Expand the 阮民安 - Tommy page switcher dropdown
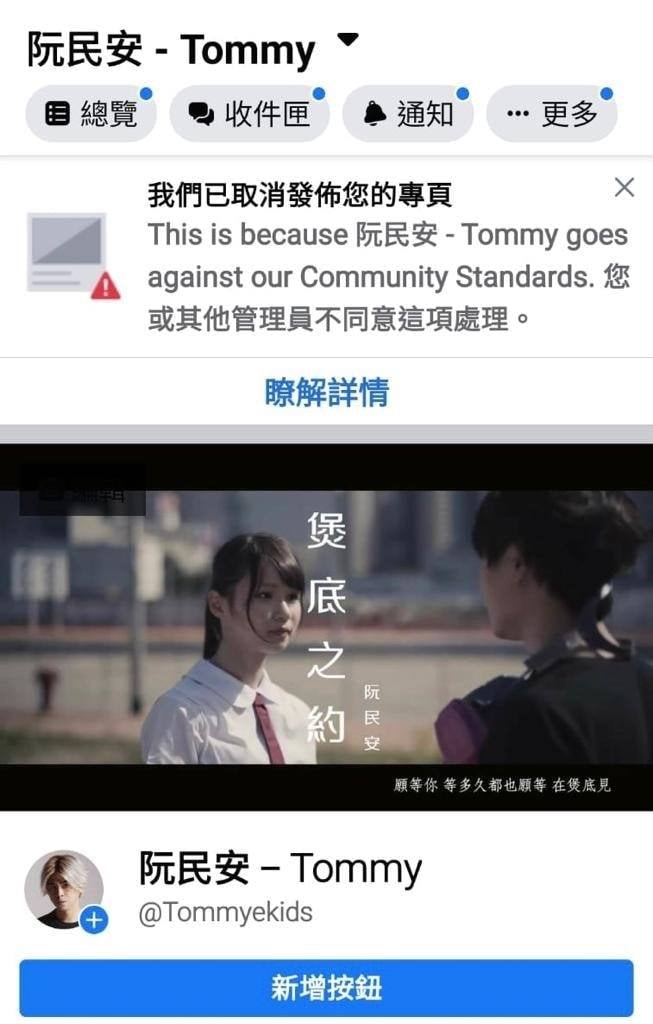Viewport: 653px width, 1024px height. [347, 41]
